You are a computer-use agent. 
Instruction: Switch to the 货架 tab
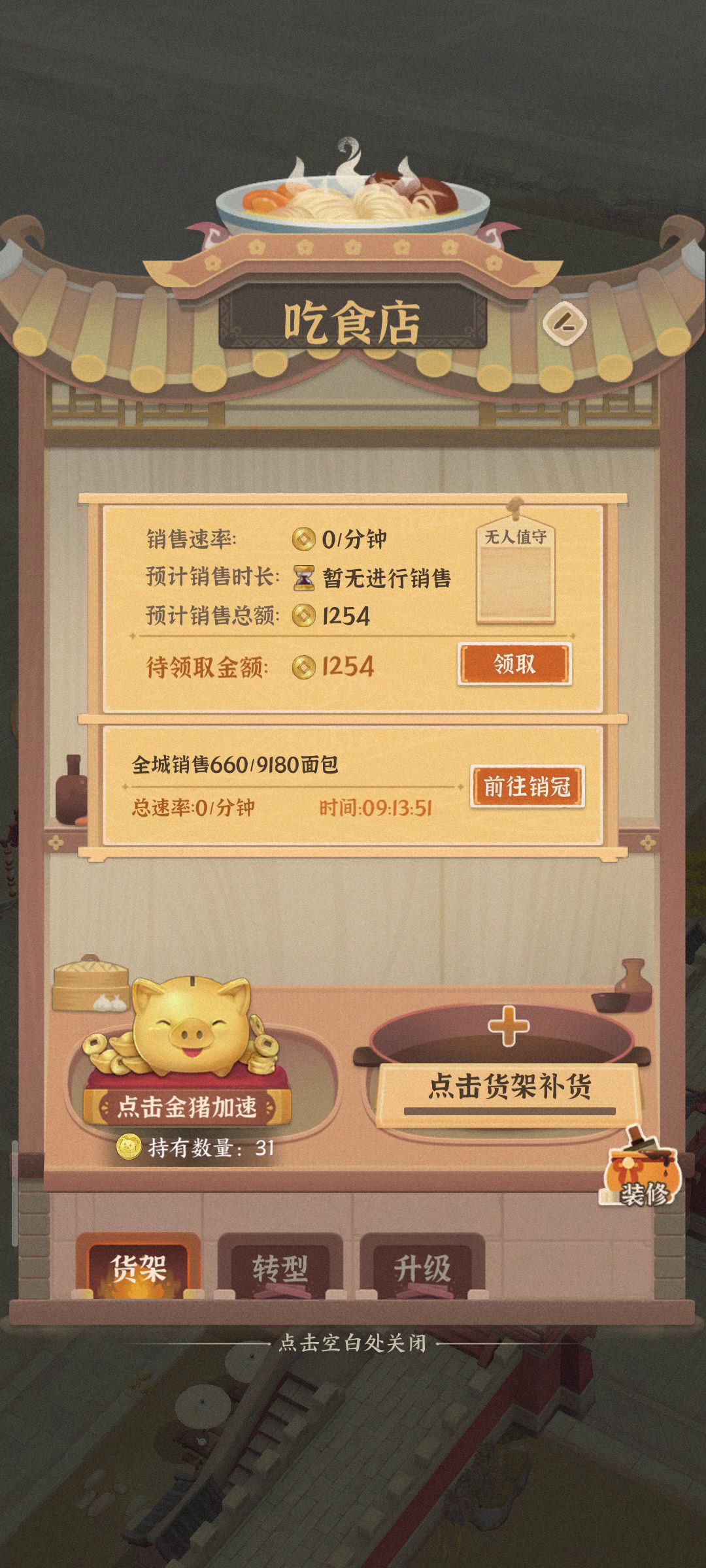(139, 1269)
